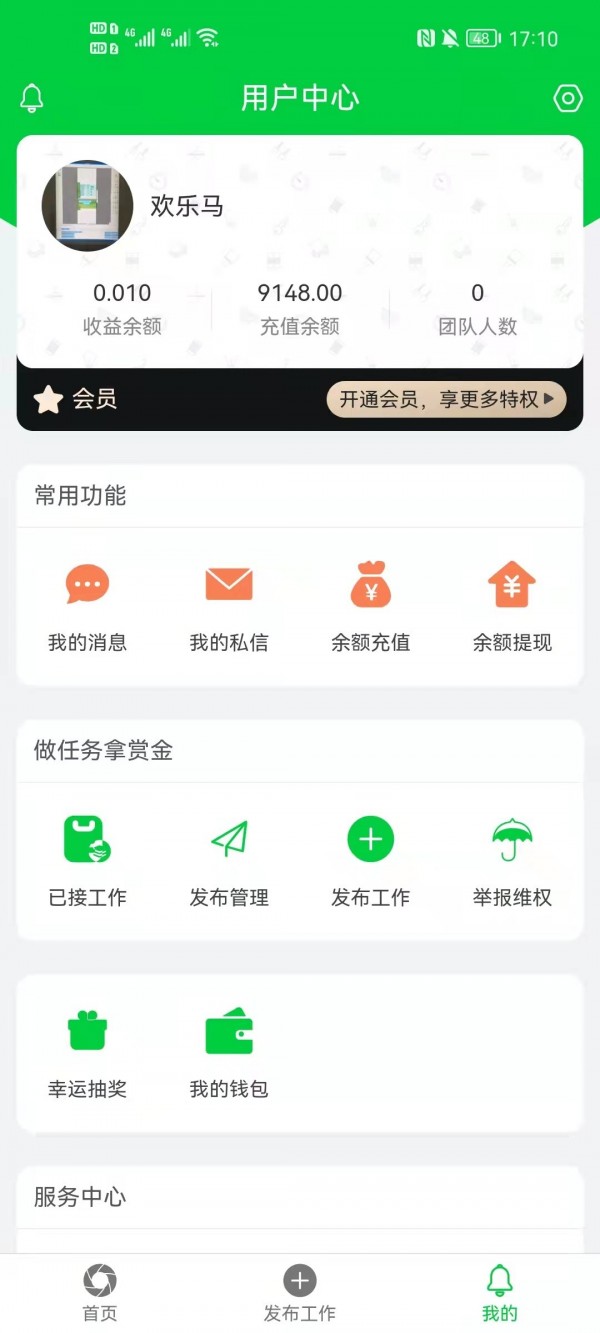
Task: Open settings via the hexagon icon
Action: tap(567, 98)
